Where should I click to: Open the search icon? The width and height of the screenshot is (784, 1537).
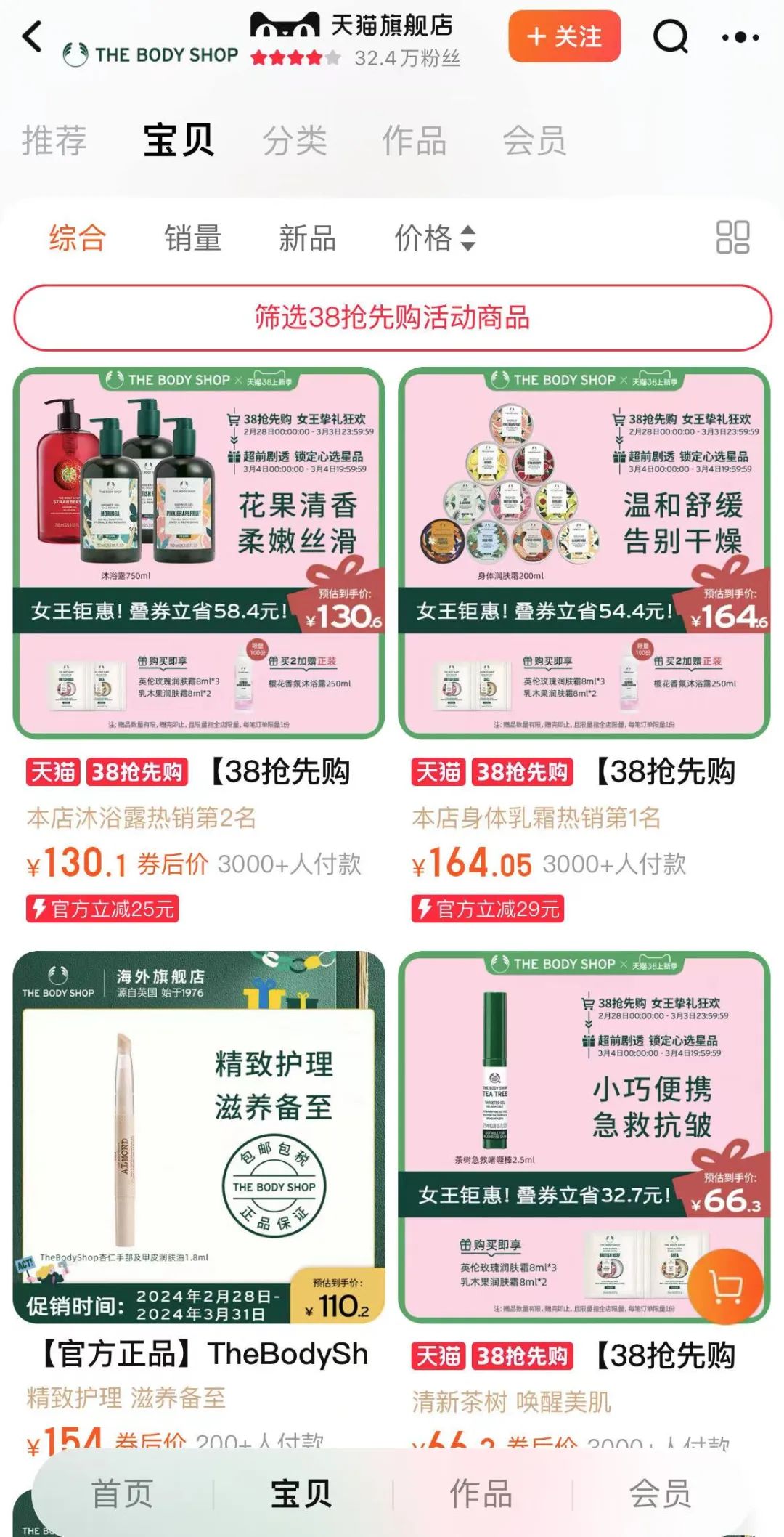pyautogui.click(x=671, y=36)
